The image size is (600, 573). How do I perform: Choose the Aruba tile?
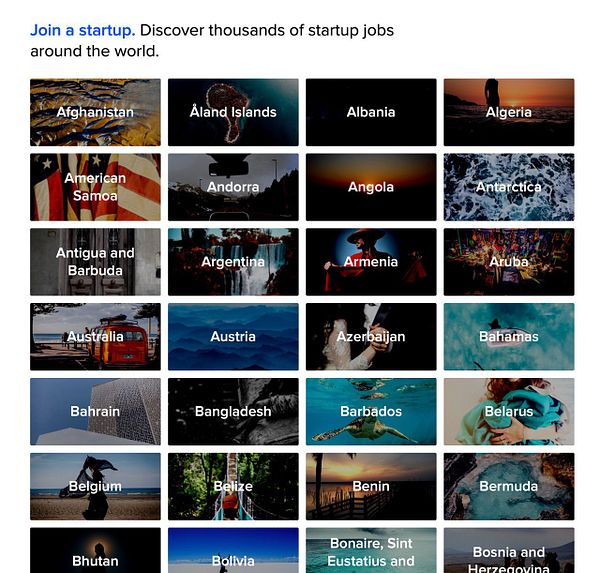click(x=509, y=262)
